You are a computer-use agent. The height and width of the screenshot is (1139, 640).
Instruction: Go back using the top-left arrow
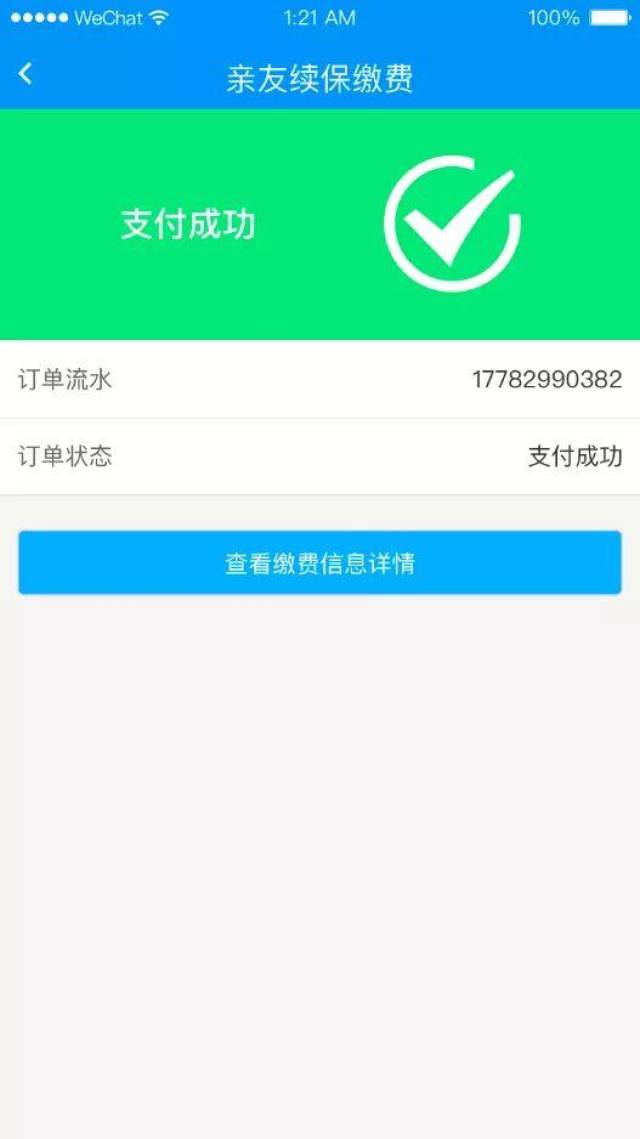click(x=26, y=74)
